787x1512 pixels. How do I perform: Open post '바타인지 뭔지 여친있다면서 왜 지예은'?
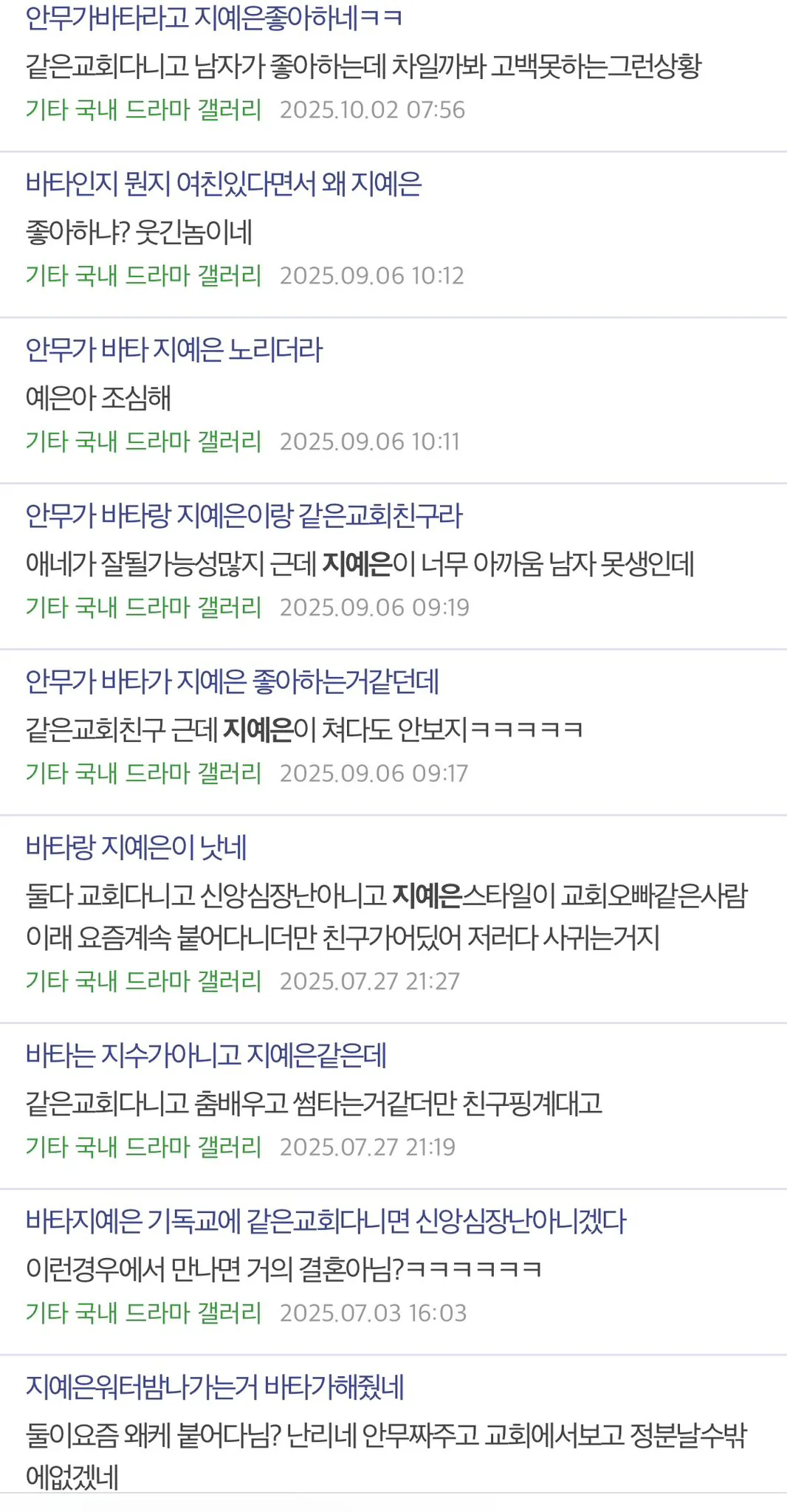pos(223,183)
